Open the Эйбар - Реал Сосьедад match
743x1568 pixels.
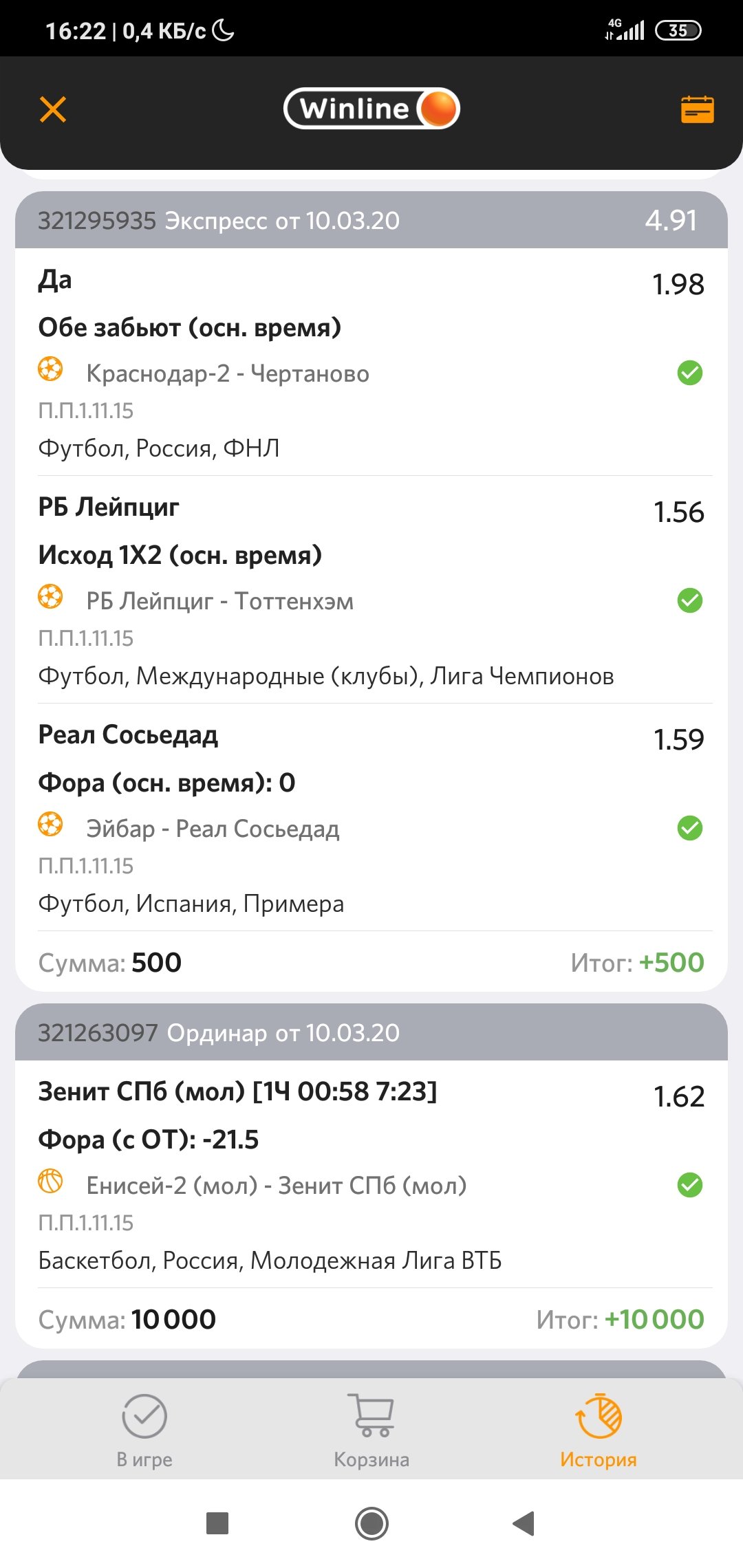tap(213, 829)
